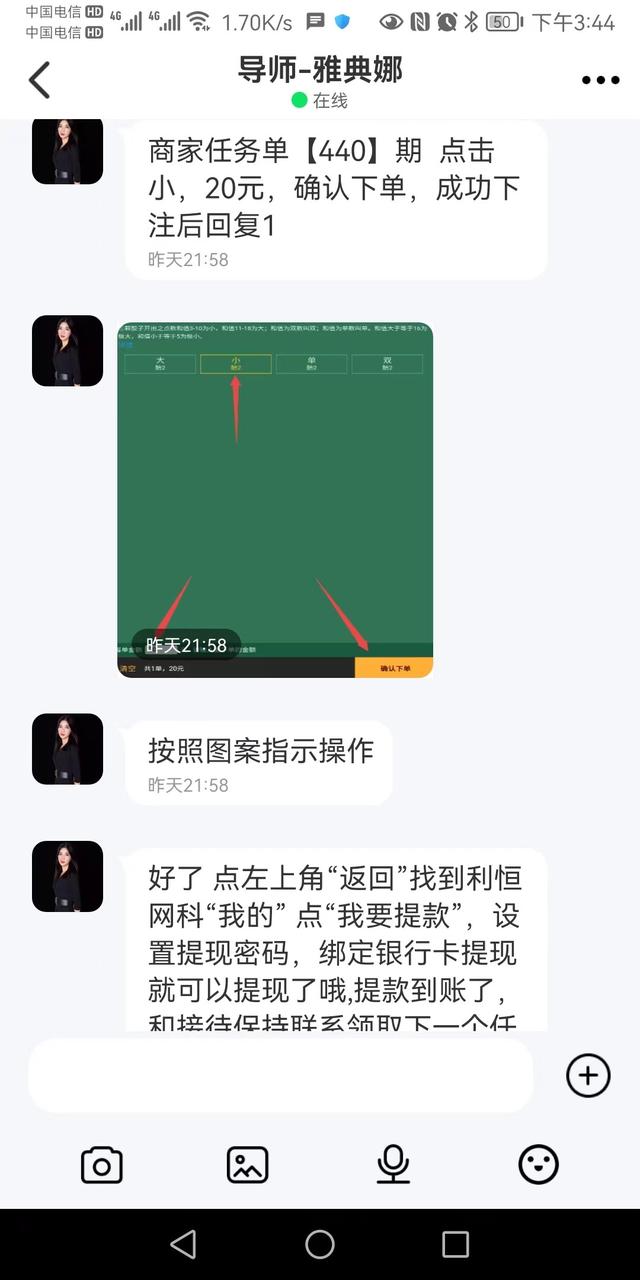Open system recent apps
This screenshot has height=1280, width=640.
pos(455,1244)
